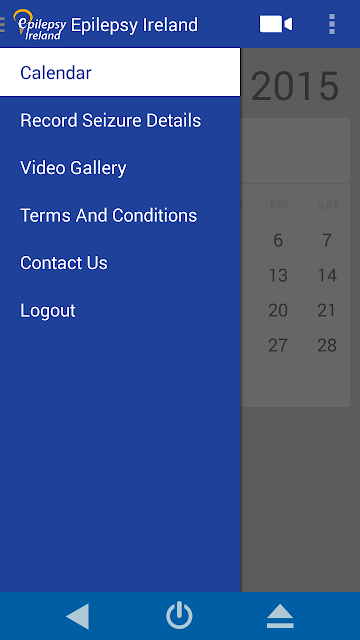This screenshot has height=640, width=360.
Task: Open the overflow menu
Action: tap(332, 24)
